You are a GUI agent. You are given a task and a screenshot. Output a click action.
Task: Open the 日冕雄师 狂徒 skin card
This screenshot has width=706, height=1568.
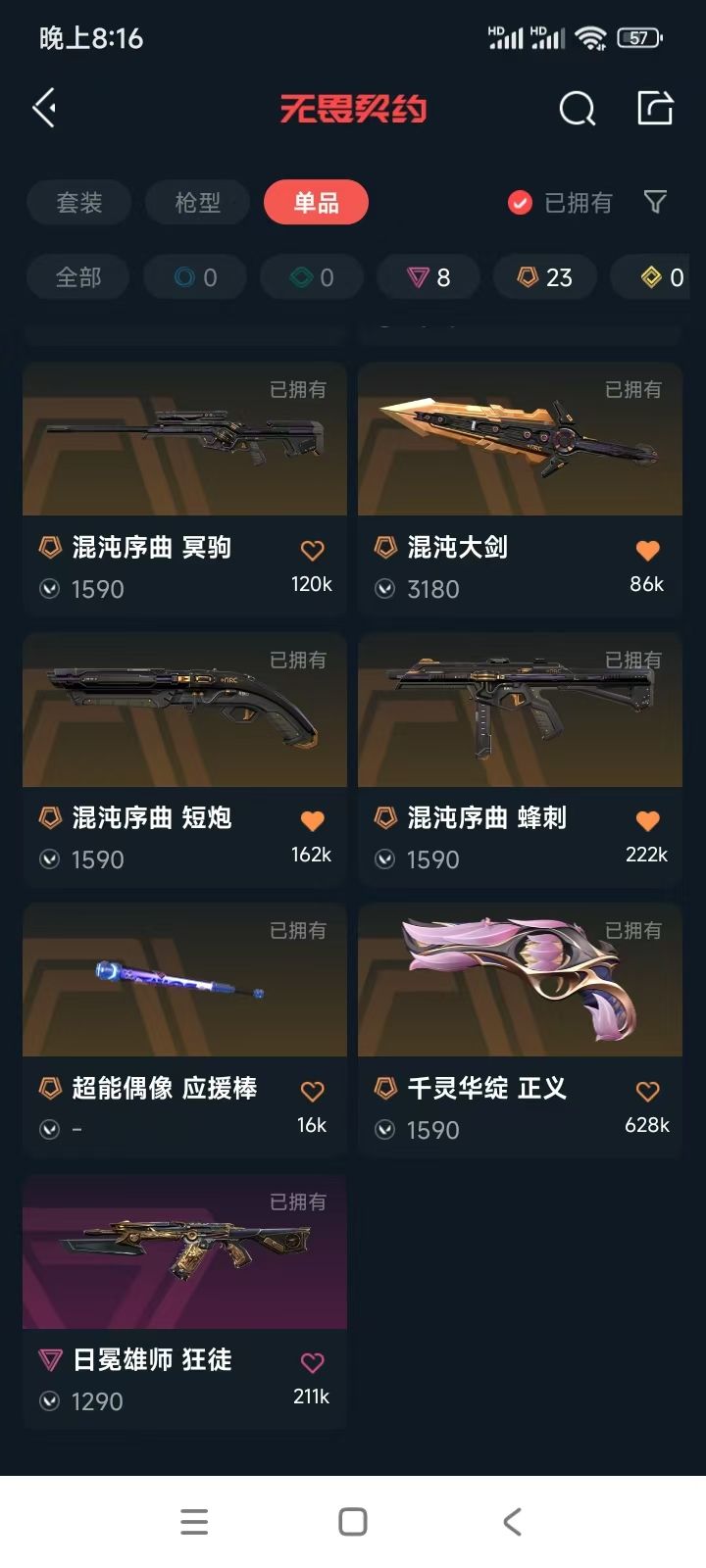pyautogui.click(x=184, y=1300)
